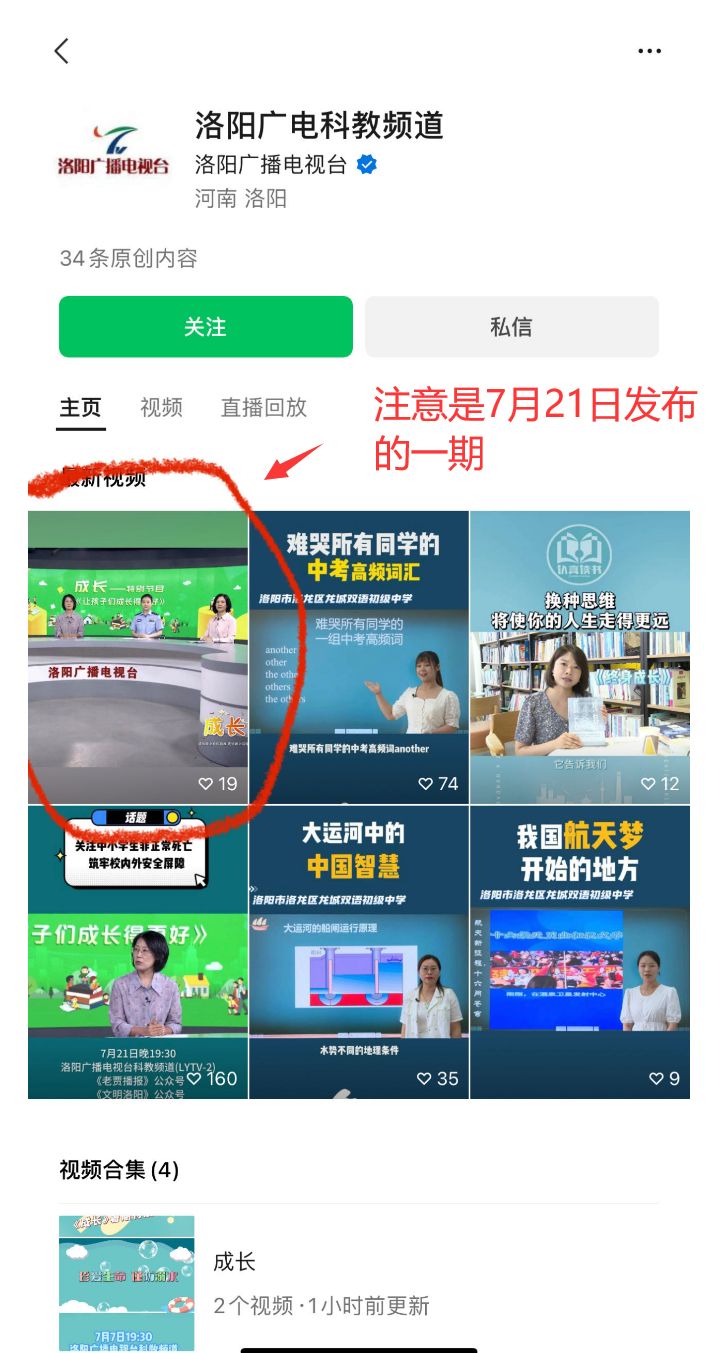Play the 中考高频词汇 video
718x1353 pixels.
point(359,657)
